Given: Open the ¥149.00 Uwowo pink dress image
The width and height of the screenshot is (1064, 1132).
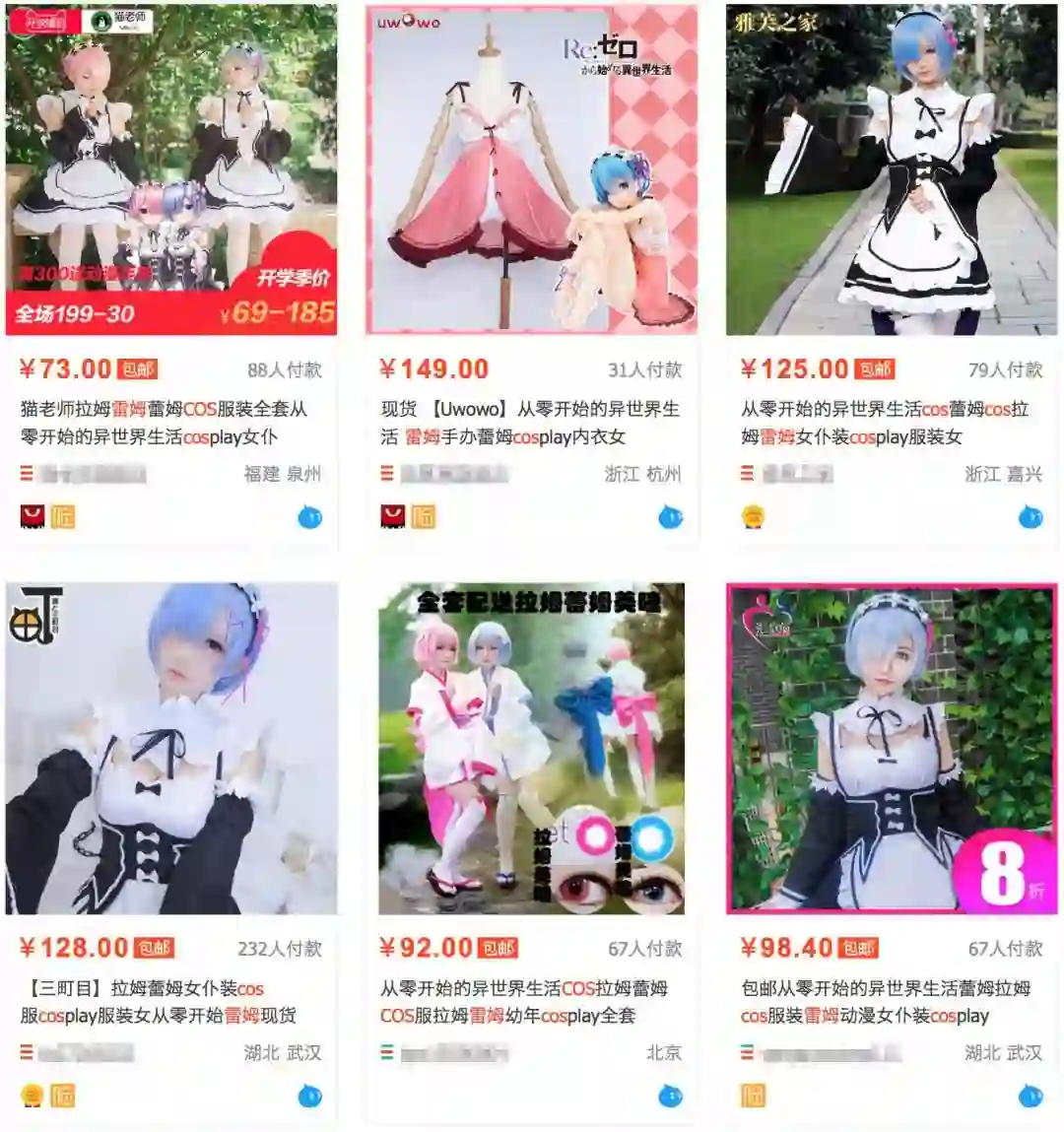Looking at the screenshot, I should (x=532, y=169).
